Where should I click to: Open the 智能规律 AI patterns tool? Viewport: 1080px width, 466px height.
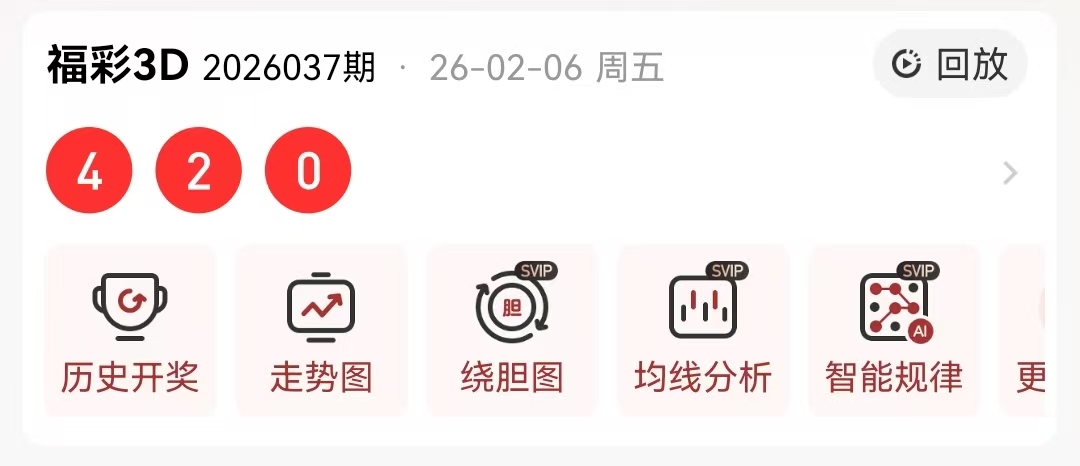coord(894,331)
